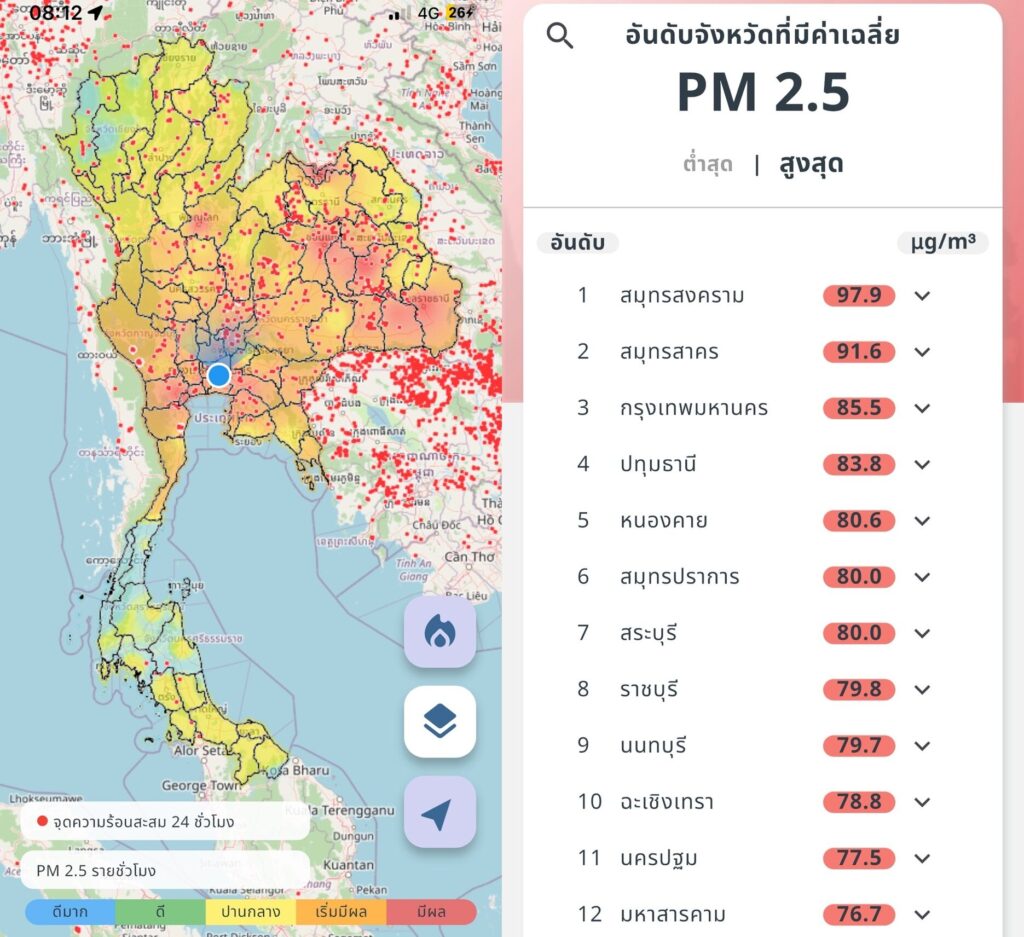Expand the มหาสารคาม row
This screenshot has height=937, width=1024.
922,914
